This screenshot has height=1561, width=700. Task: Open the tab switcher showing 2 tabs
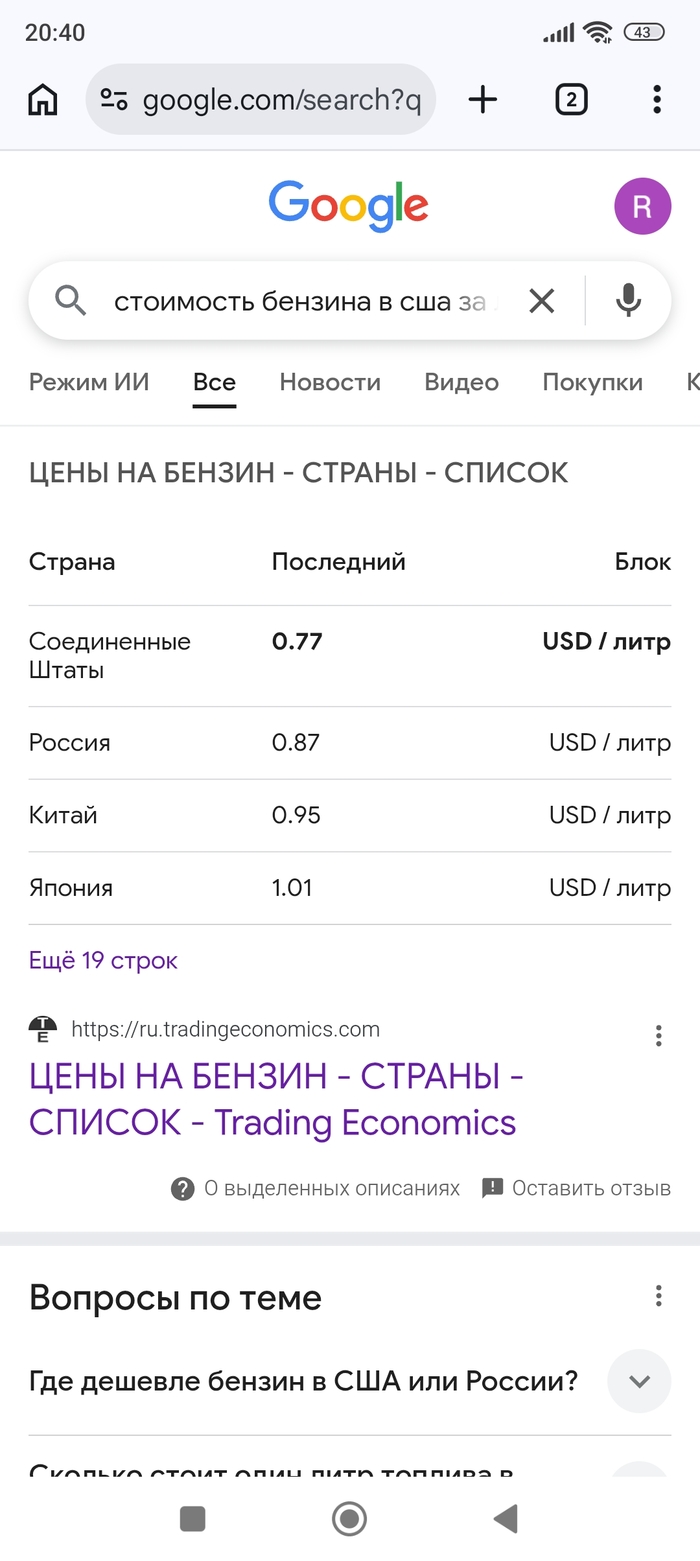[571, 99]
